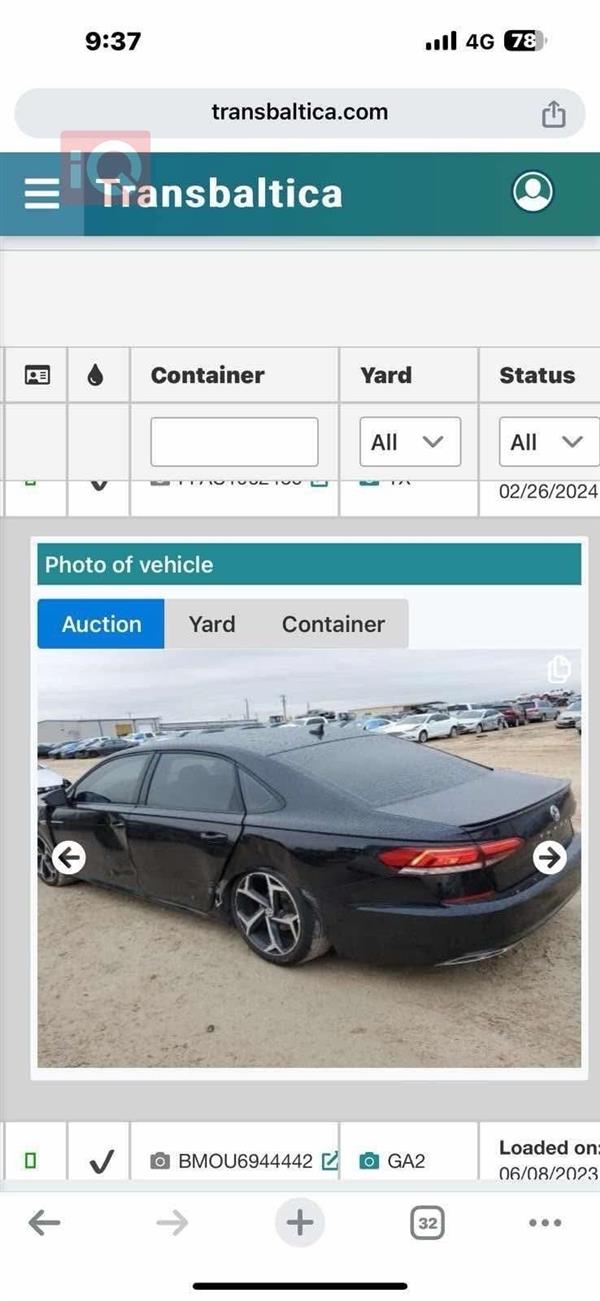Share the page from the address bar

tap(553, 114)
